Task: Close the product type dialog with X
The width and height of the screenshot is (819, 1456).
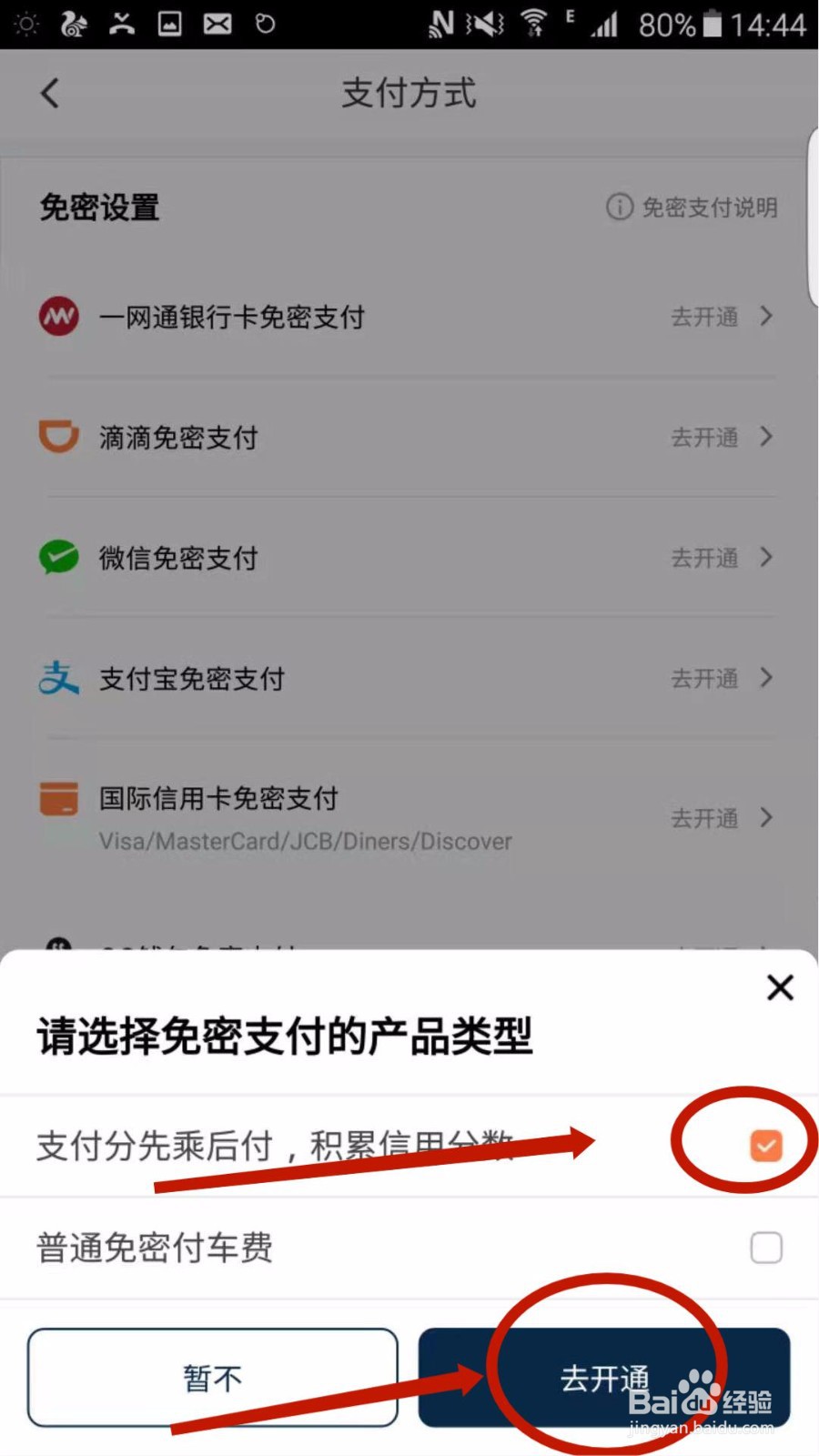Action: (779, 986)
